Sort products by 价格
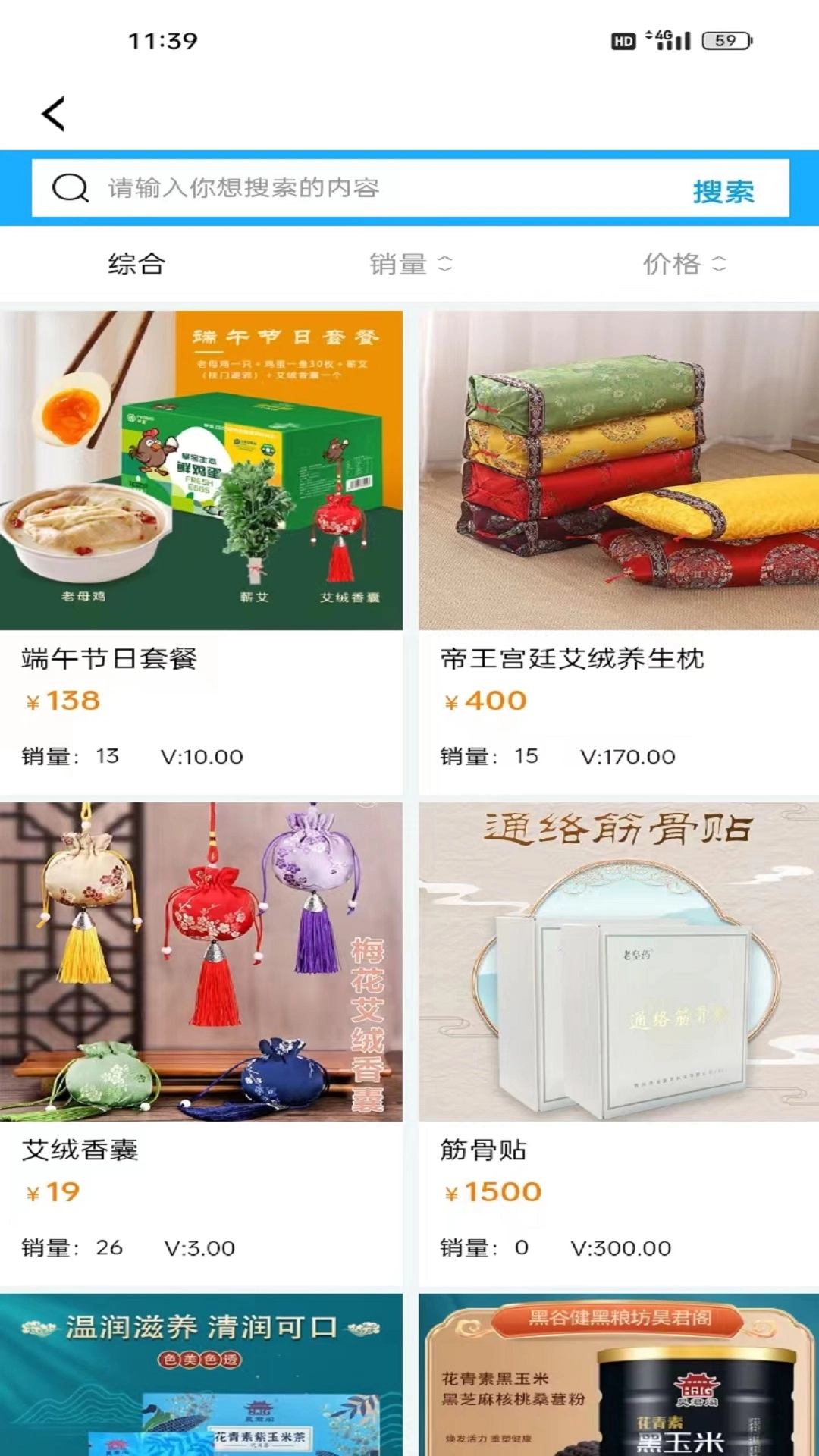Image resolution: width=819 pixels, height=1456 pixels. (x=684, y=264)
